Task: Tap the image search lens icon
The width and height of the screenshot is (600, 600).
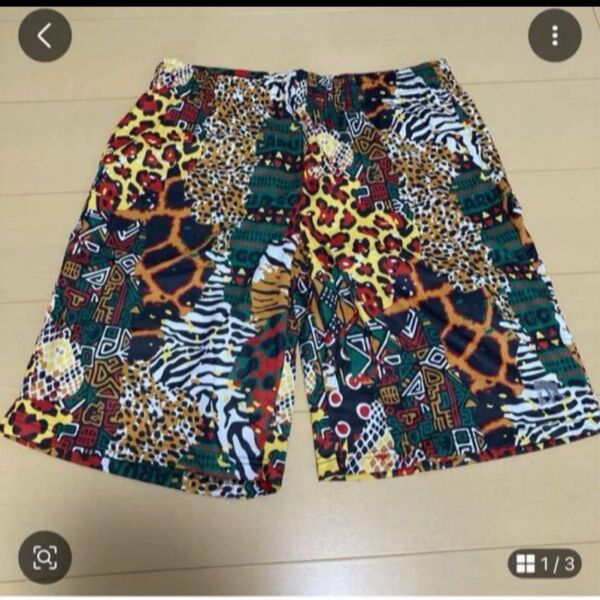Action: click(45, 557)
